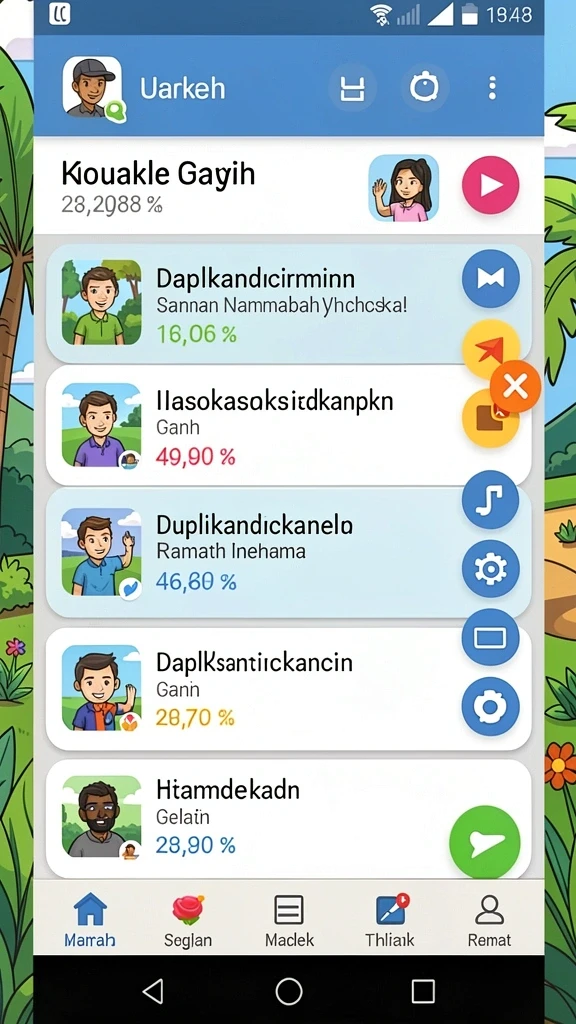This screenshot has height=1024, width=576.
Task: Open the Htamdekadn card
Action: coord(288,818)
